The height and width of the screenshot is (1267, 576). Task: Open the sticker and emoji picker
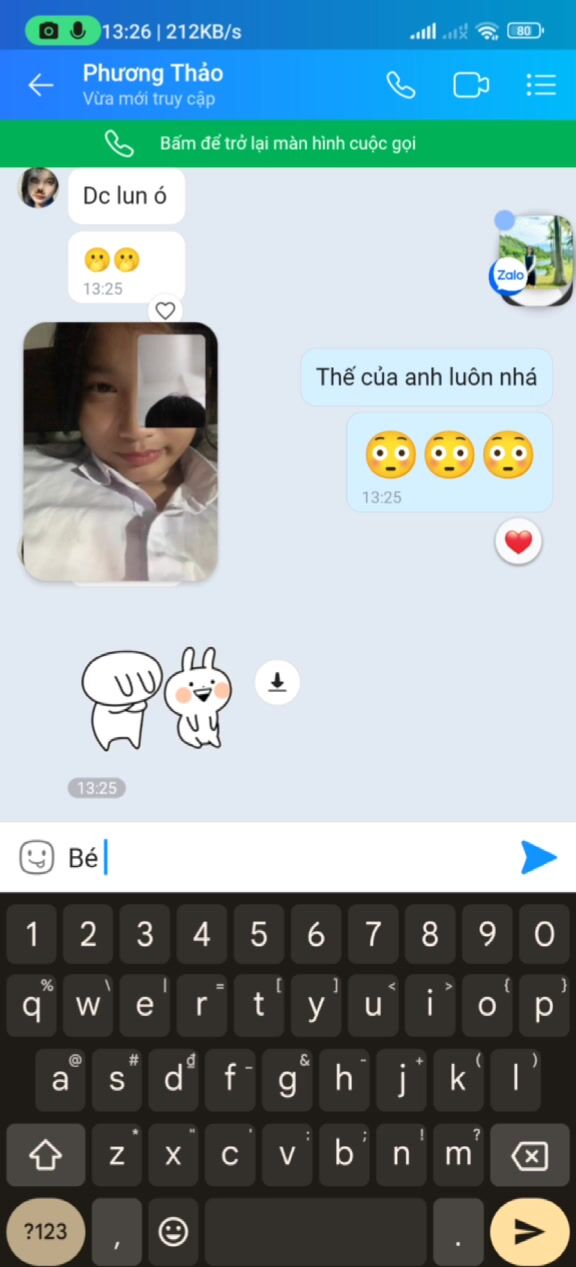(x=37, y=857)
